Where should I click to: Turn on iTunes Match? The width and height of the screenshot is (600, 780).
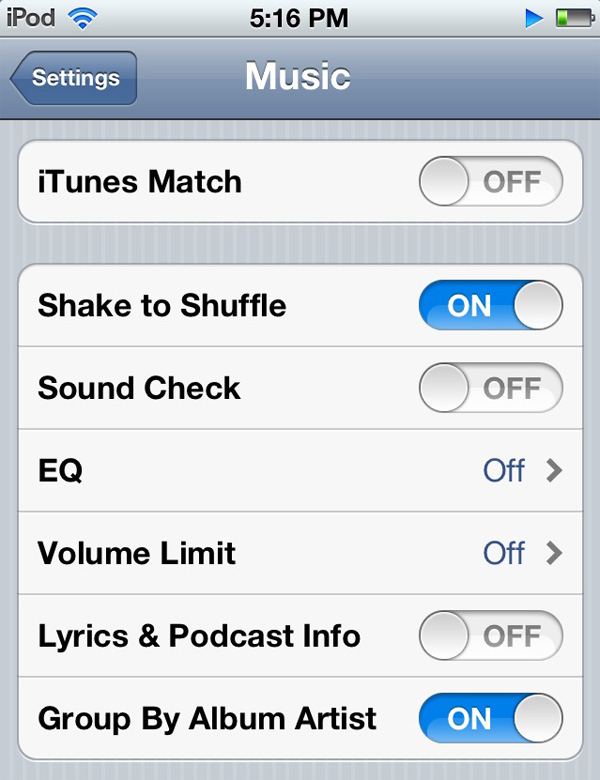(490, 182)
